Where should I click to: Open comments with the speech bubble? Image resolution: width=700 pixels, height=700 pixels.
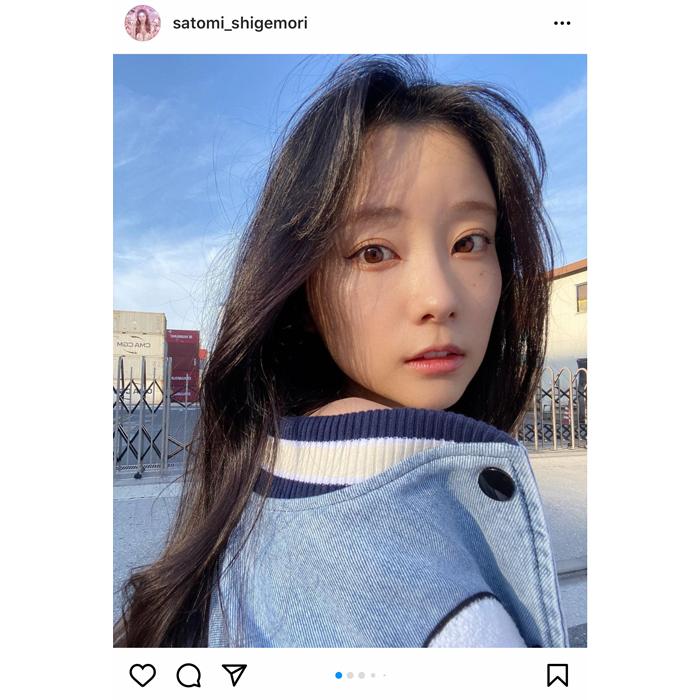pos(189,675)
